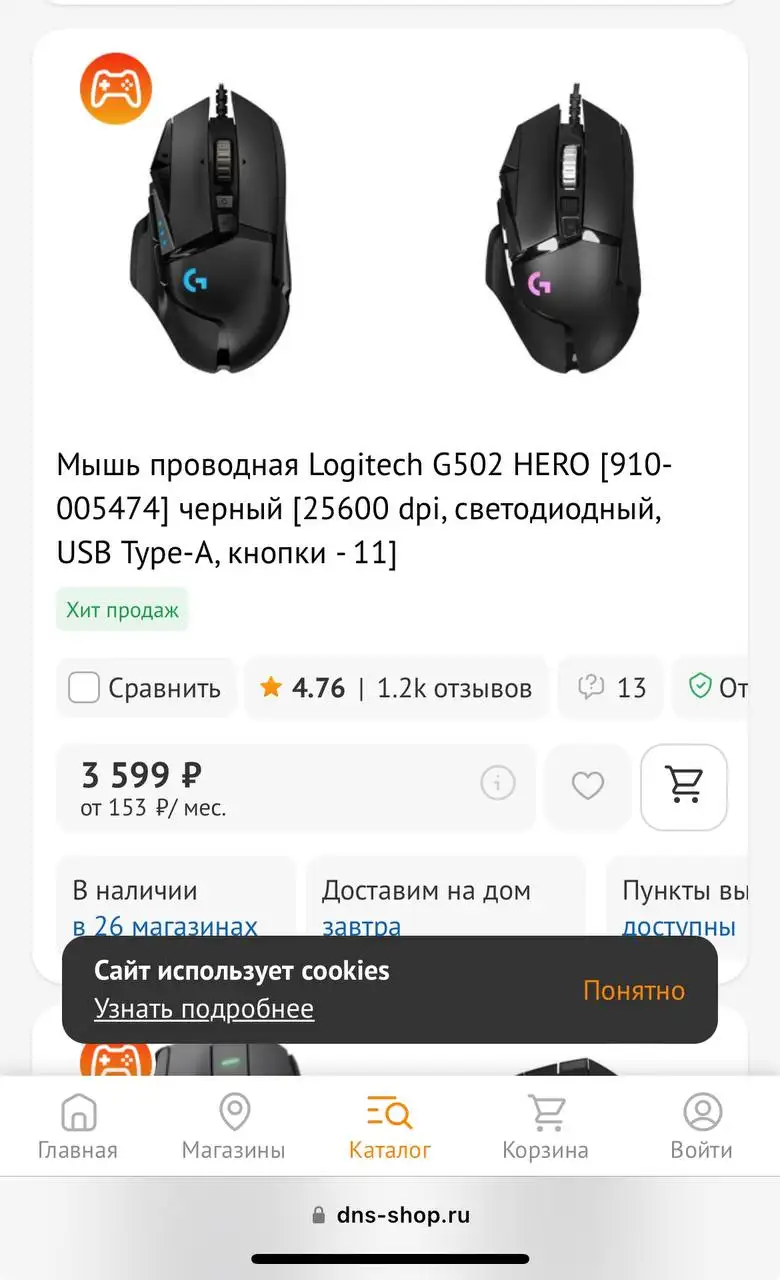Add the G502 to favorites with the heart

pos(588,787)
